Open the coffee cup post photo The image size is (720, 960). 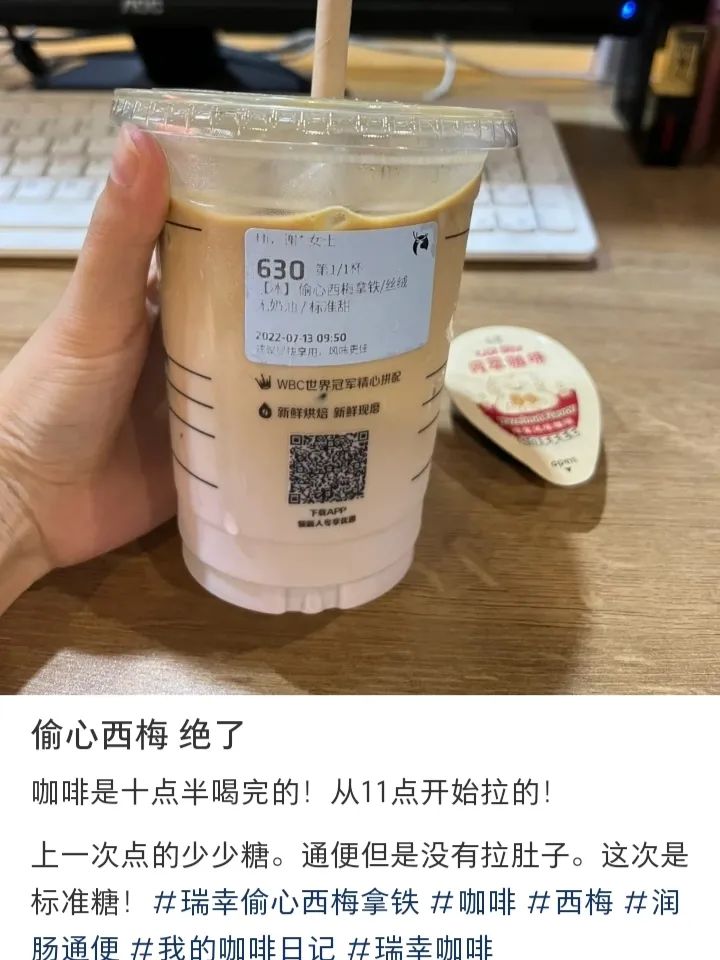(x=360, y=347)
